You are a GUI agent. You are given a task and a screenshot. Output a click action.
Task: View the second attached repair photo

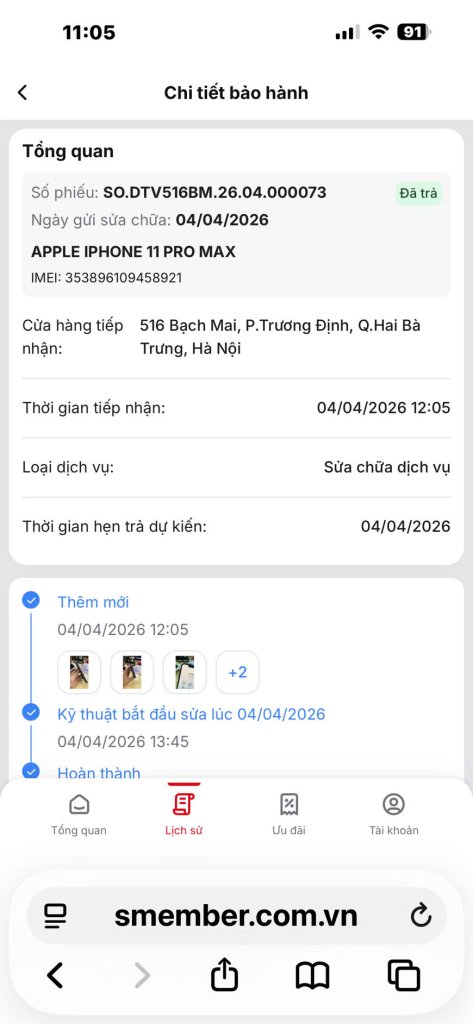(x=132, y=672)
